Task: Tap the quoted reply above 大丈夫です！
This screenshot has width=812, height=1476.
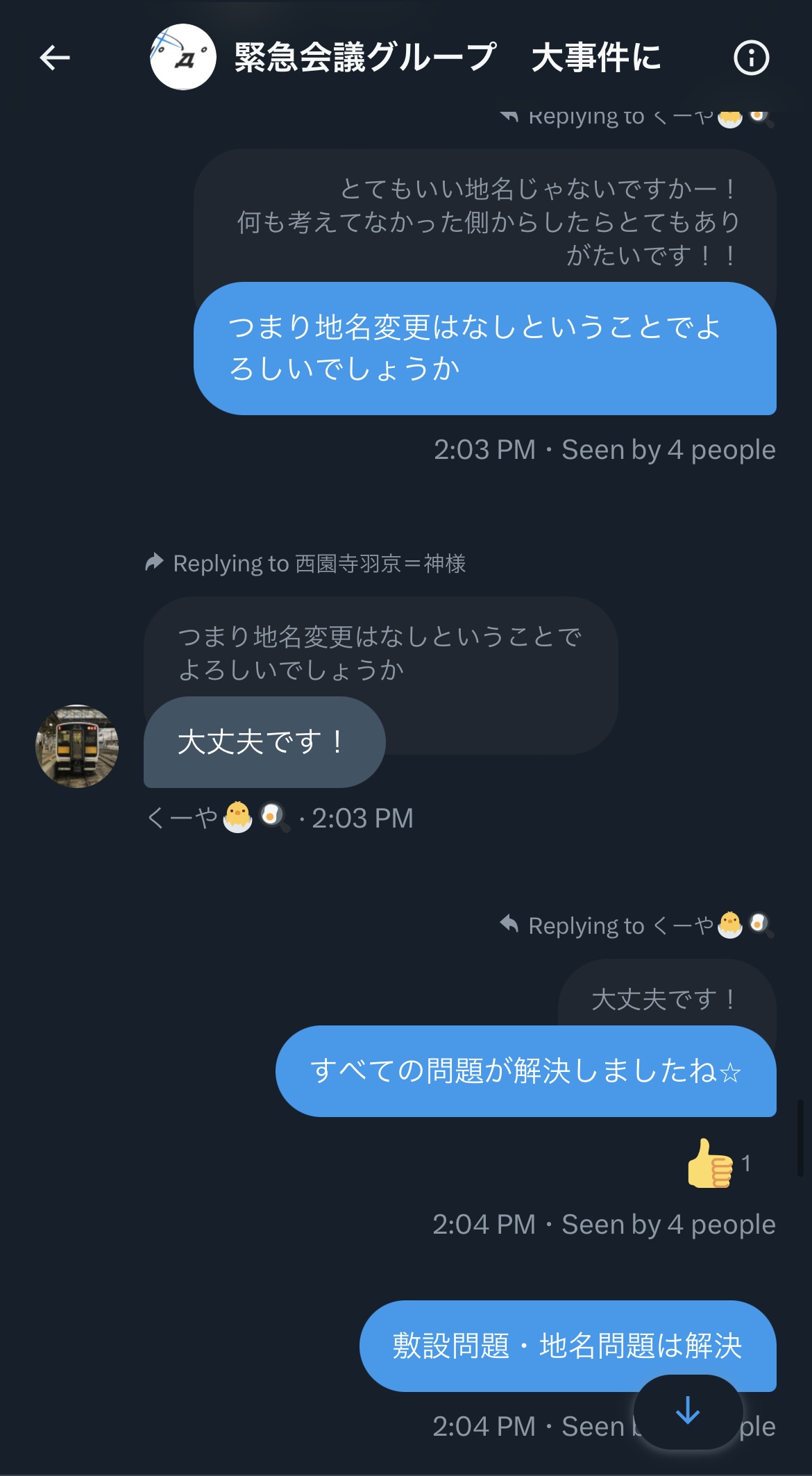Action: (x=380, y=653)
